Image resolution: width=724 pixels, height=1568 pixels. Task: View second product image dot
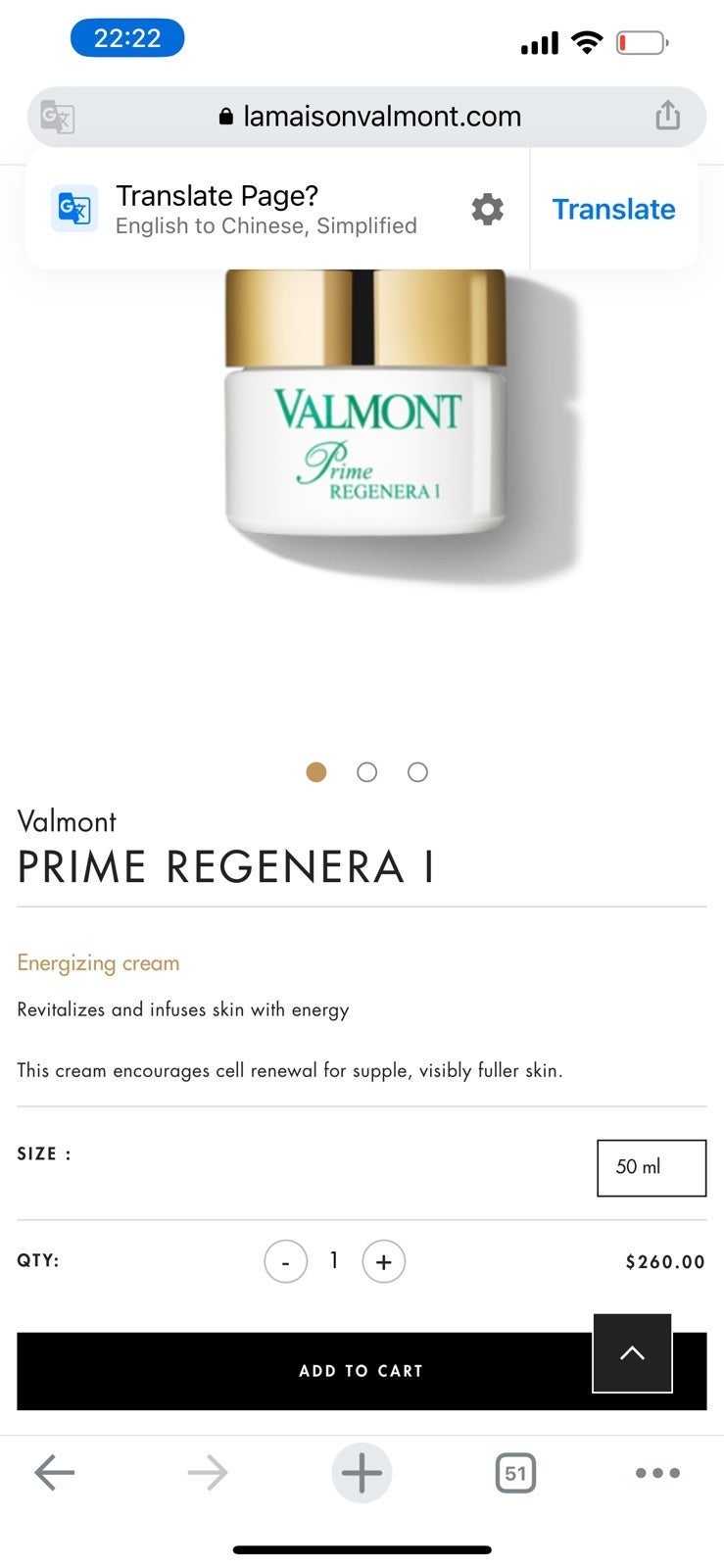pyautogui.click(x=366, y=772)
